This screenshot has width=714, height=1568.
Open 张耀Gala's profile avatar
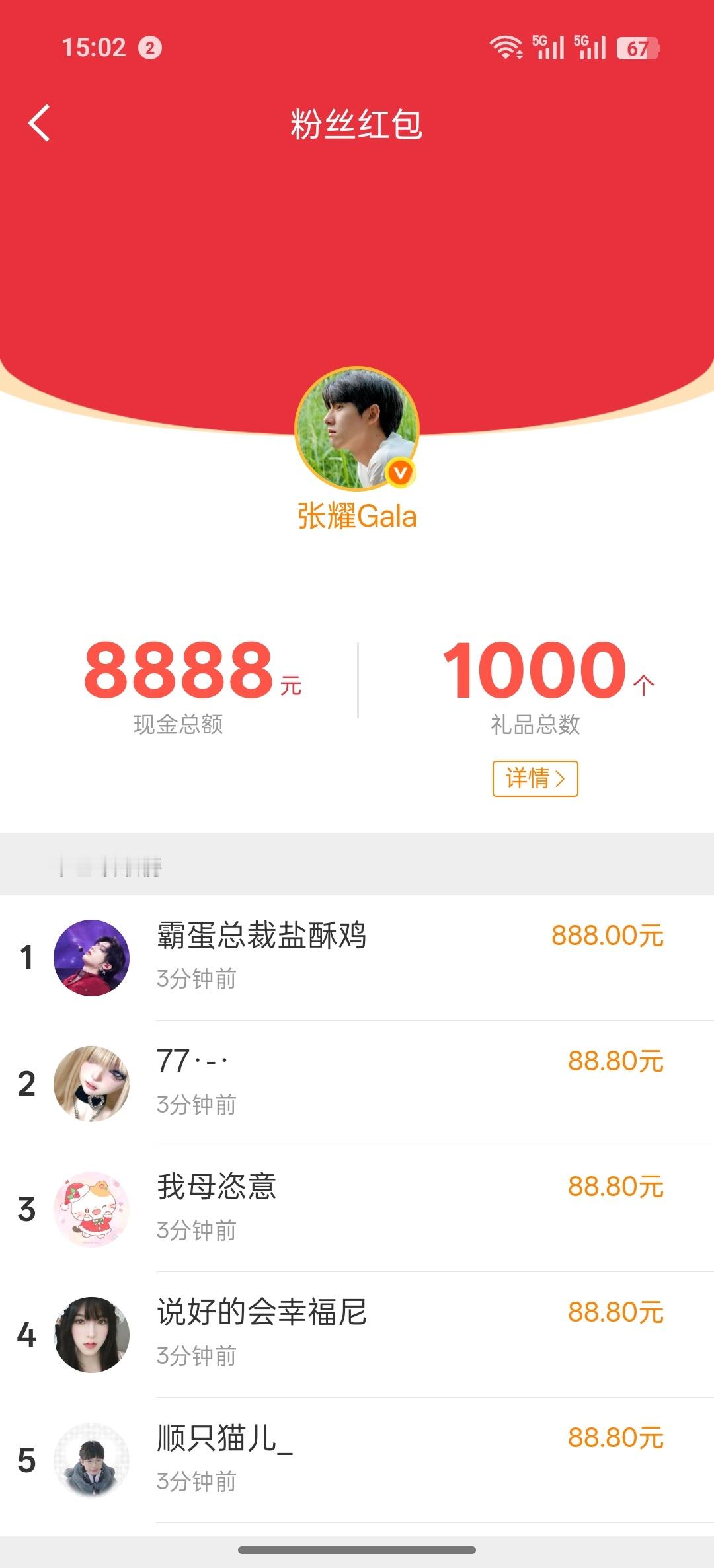point(357,429)
